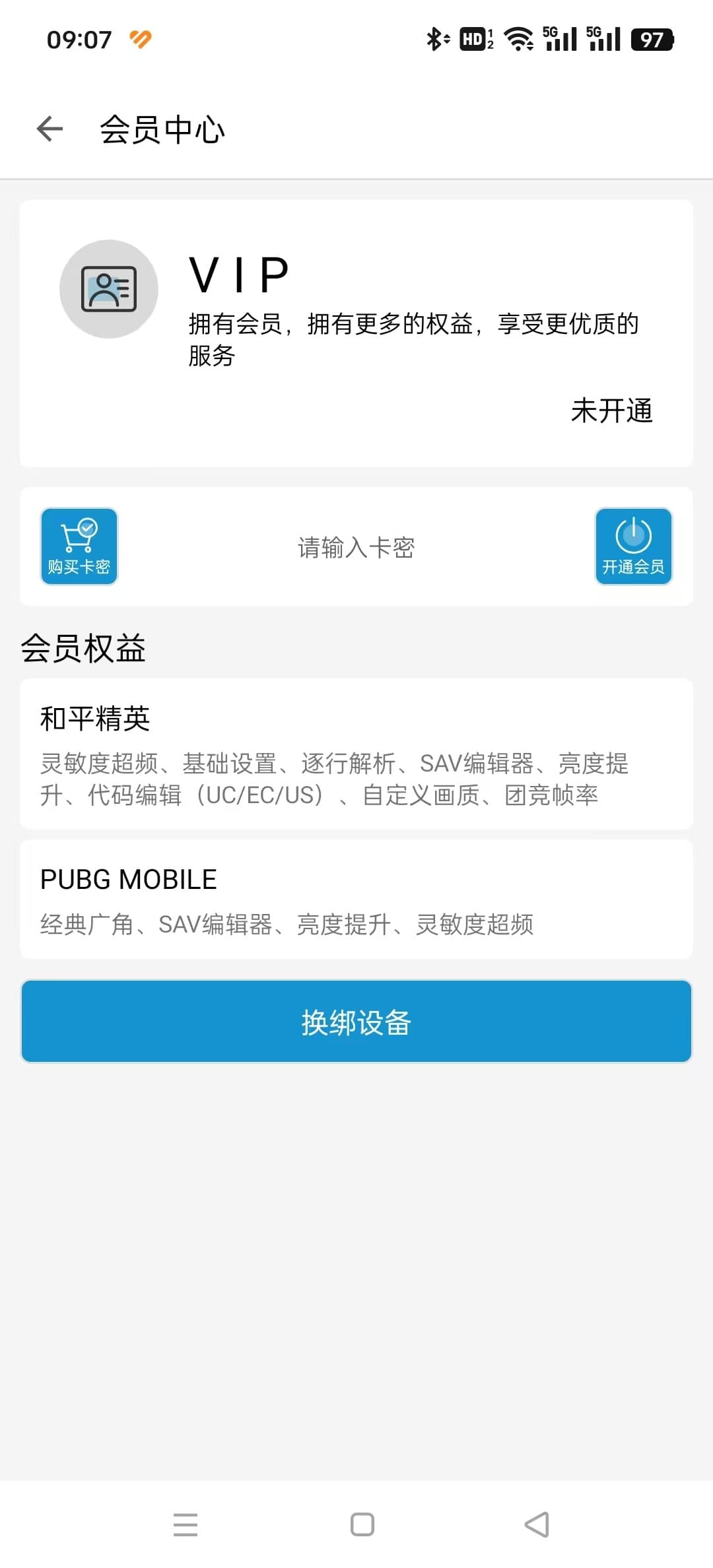Screen dimensions: 713x1568
Task: Go back from 会员中心
Action: 50,129
